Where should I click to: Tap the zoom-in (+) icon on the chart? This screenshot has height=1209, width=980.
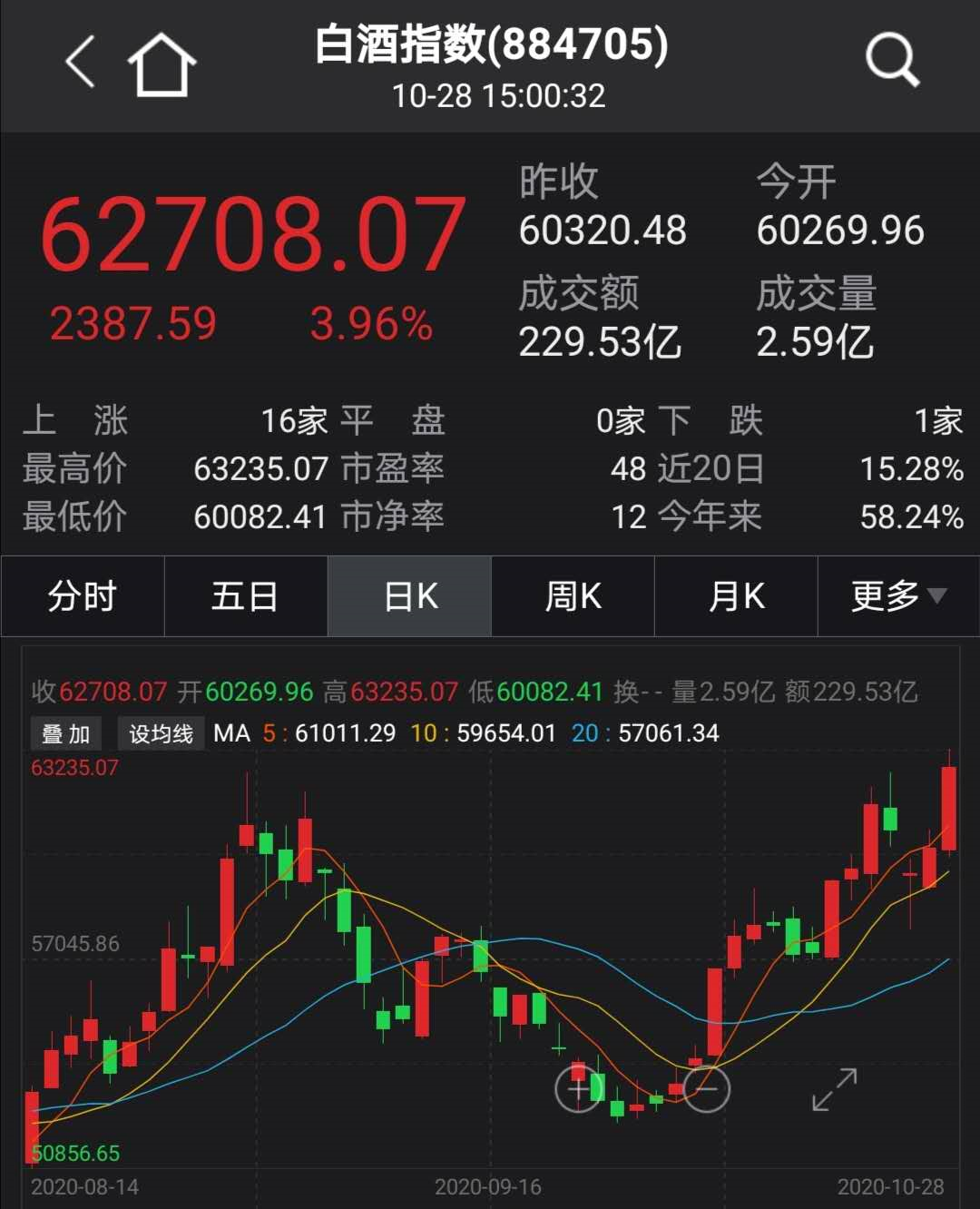pos(578,1088)
